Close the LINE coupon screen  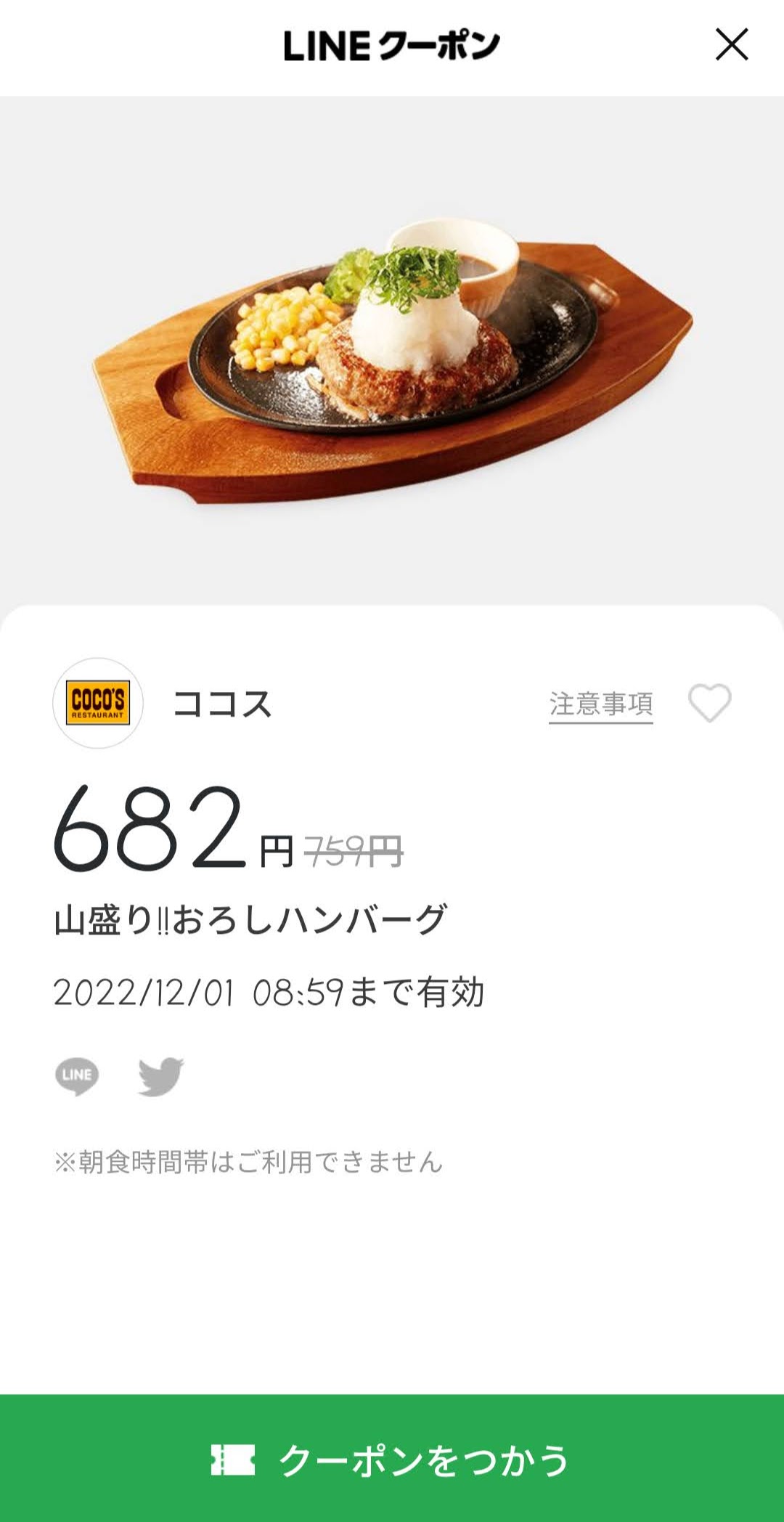point(732,44)
